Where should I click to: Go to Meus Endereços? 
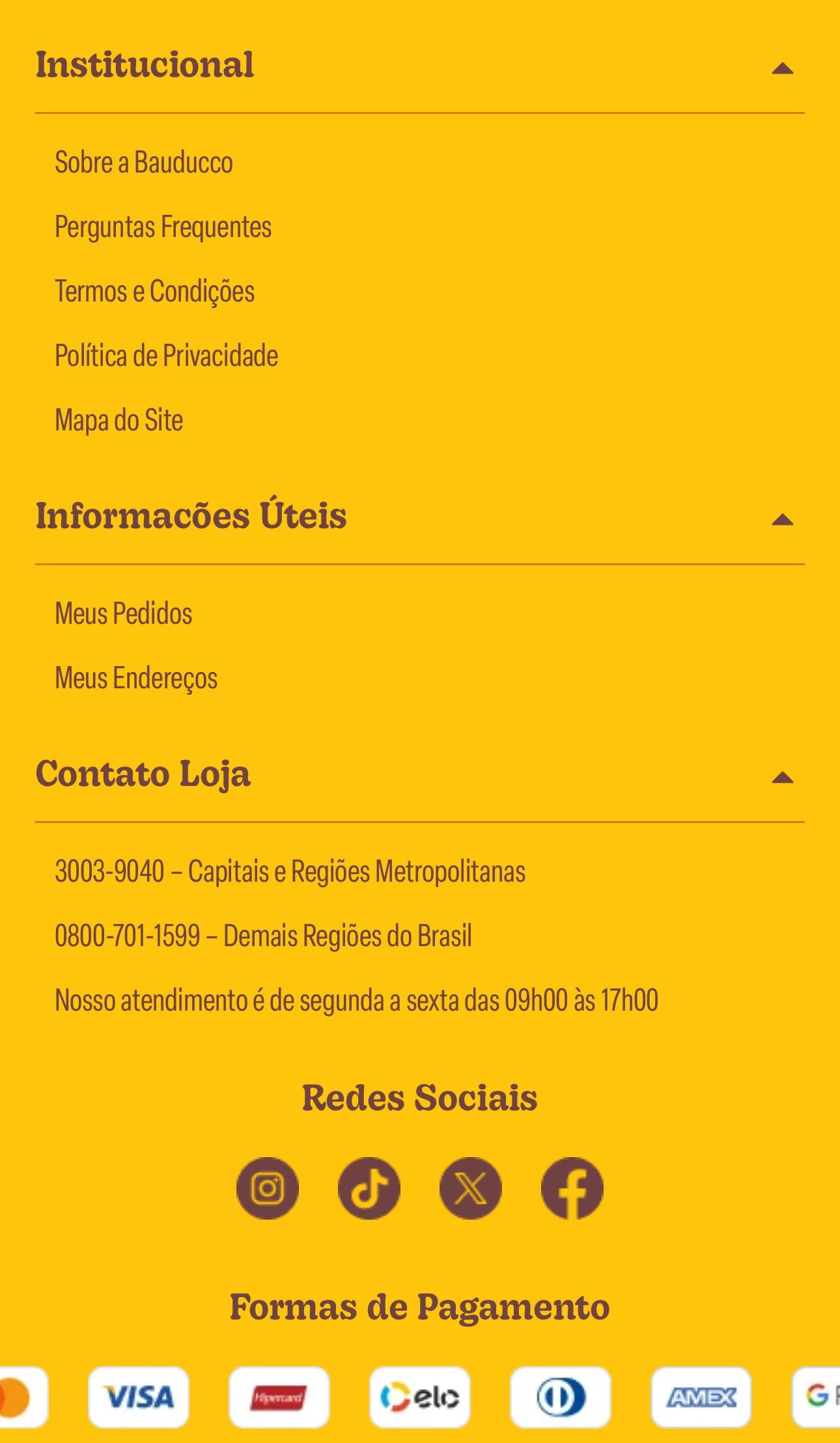click(x=136, y=678)
